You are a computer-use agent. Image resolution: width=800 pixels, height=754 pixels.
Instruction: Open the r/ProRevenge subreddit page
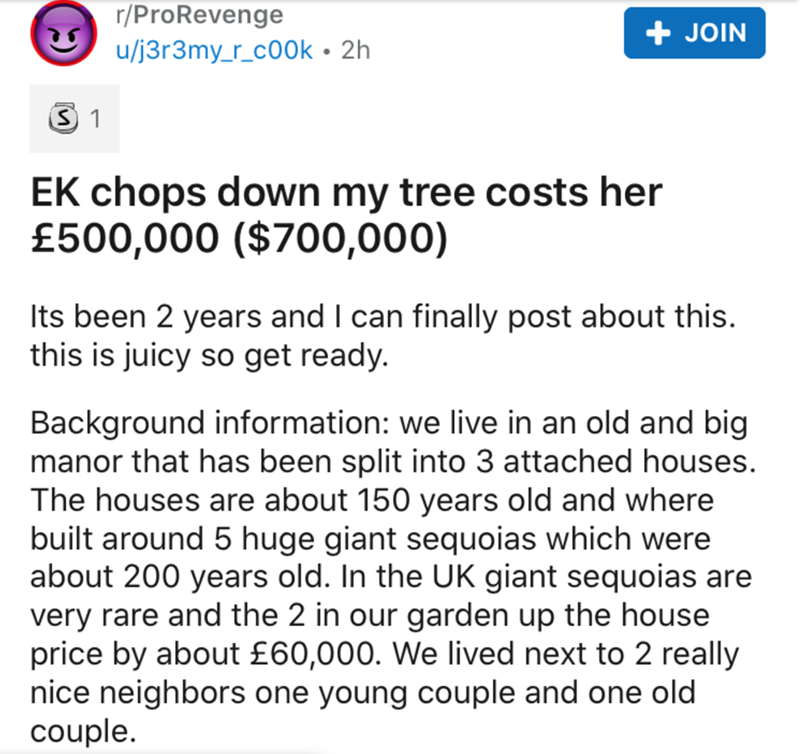pos(196,15)
